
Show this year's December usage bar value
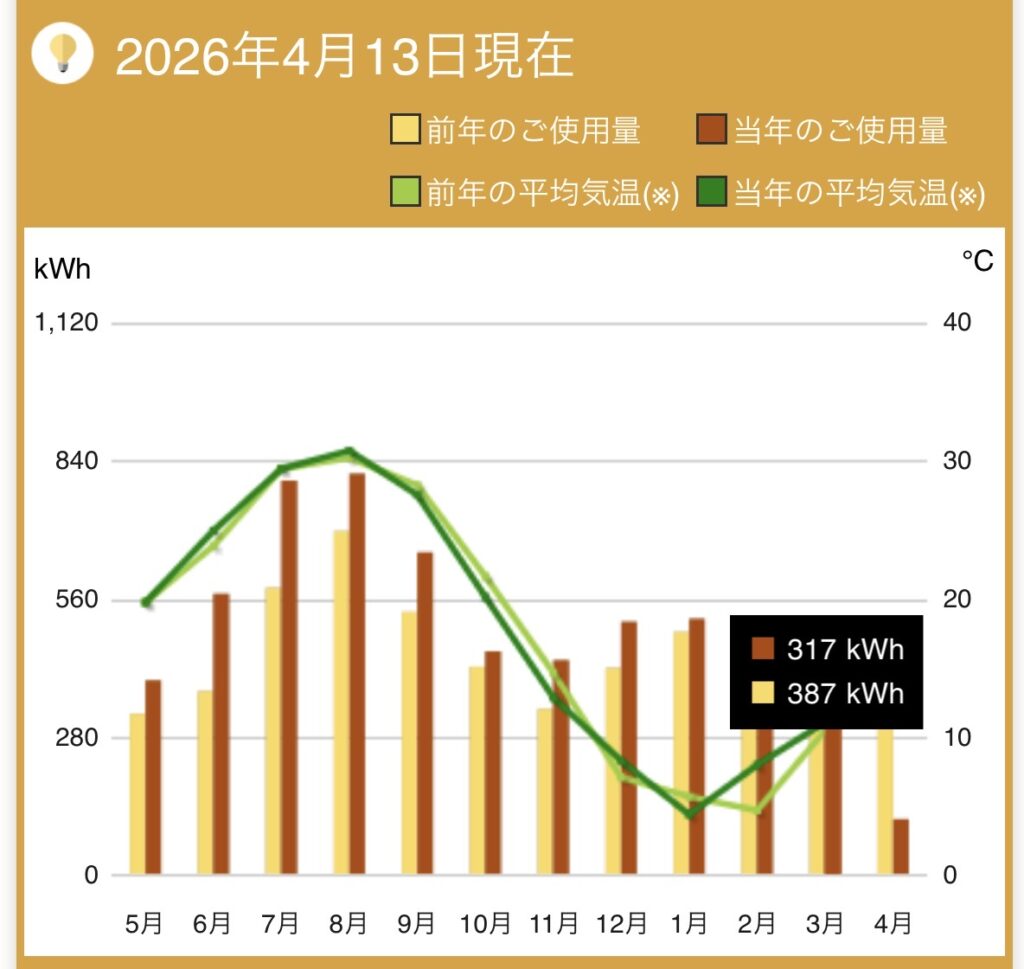tap(629, 748)
